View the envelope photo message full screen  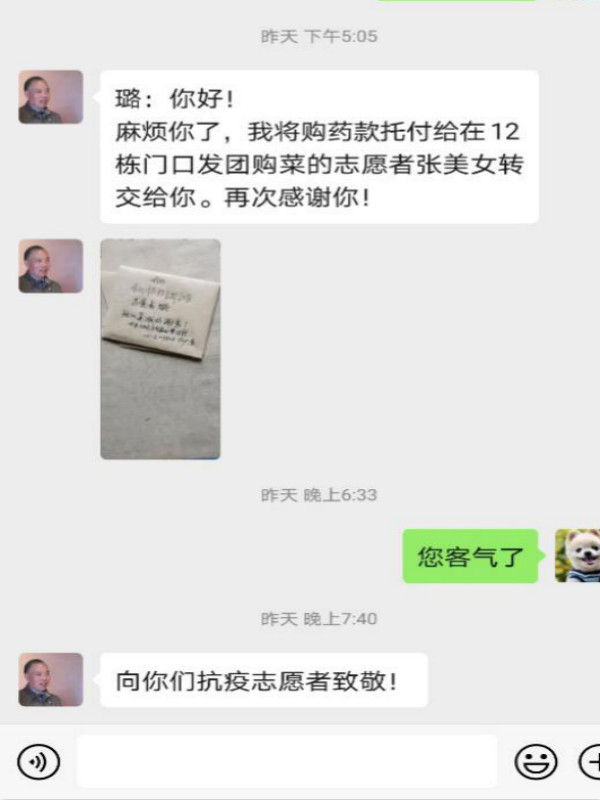click(x=160, y=348)
